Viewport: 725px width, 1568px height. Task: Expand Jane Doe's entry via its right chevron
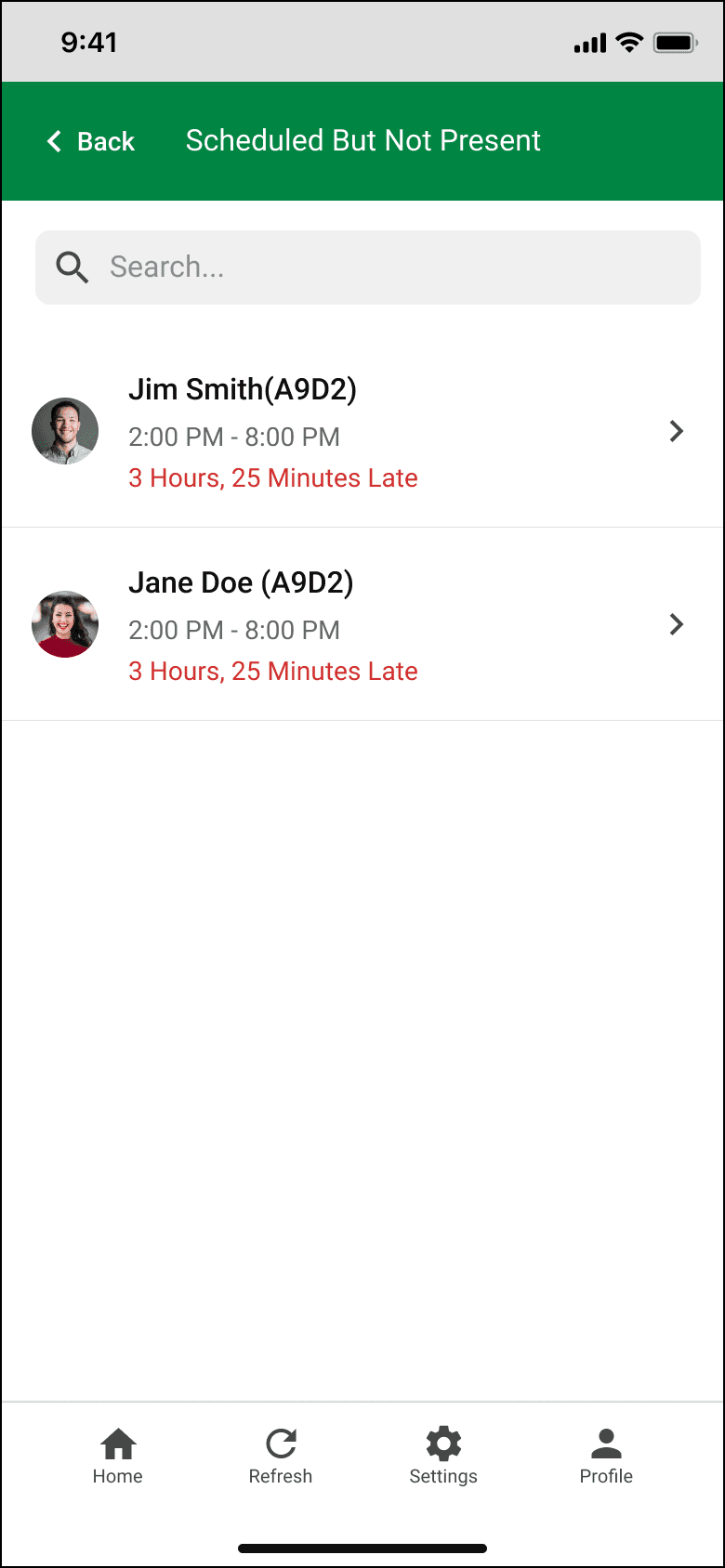[x=676, y=624]
